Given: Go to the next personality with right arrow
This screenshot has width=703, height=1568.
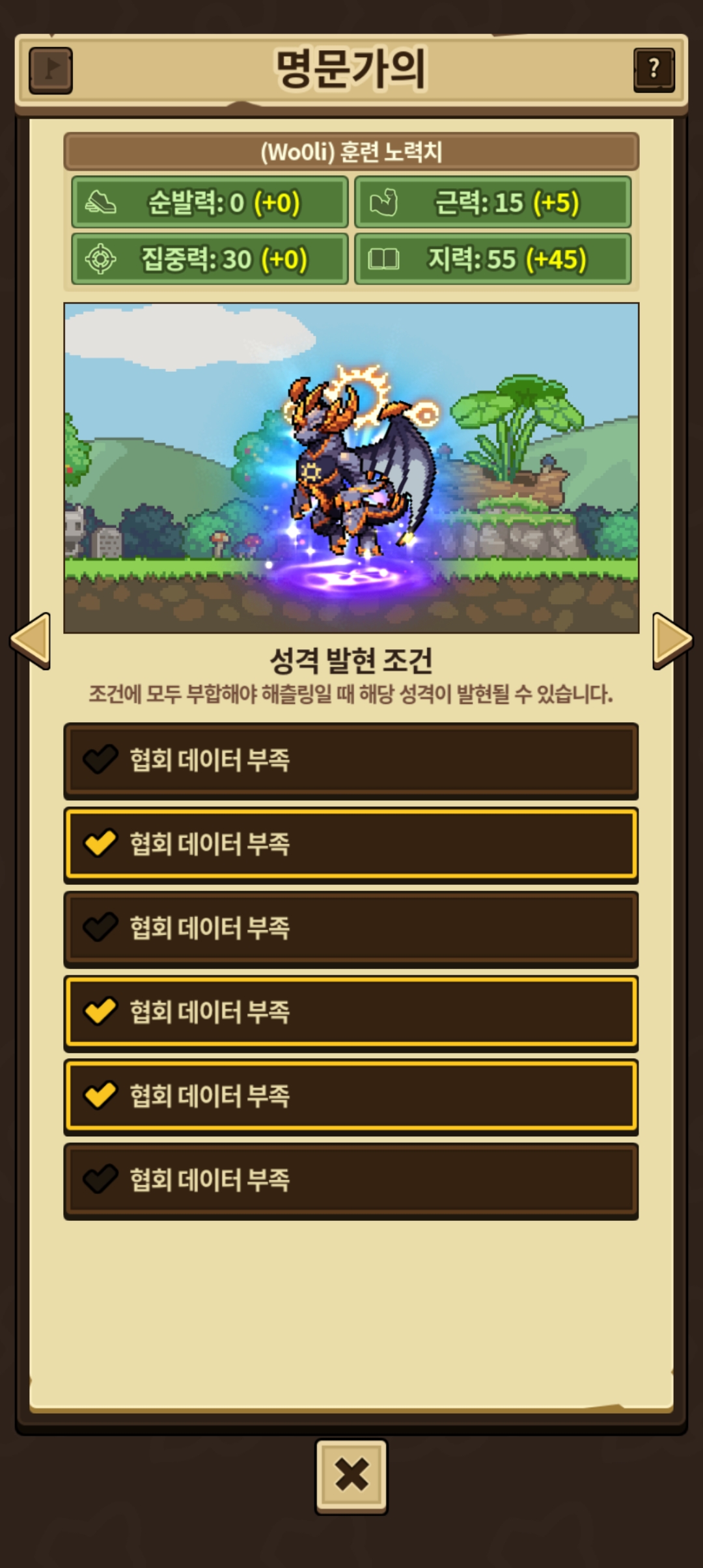Looking at the screenshot, I should pyautogui.click(x=672, y=640).
